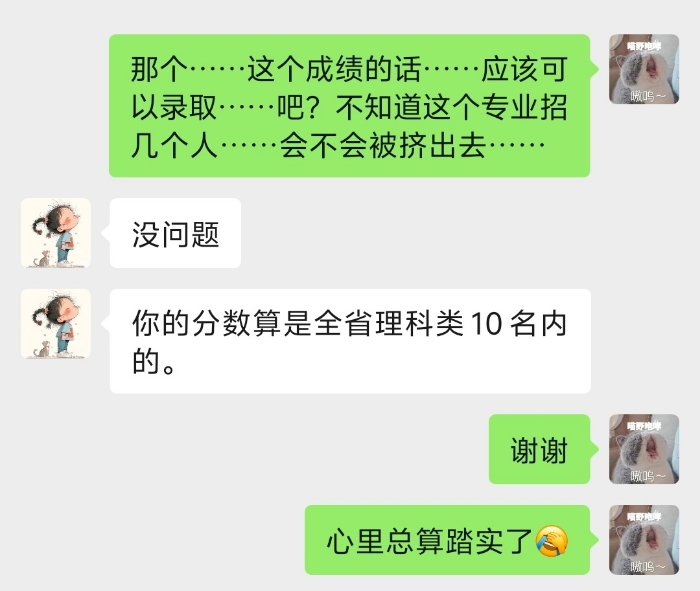Viewport: 700px width, 591px height.
Task: Tap avatar next to 心里总算踏实了 message
Action: pyautogui.click(x=643, y=540)
